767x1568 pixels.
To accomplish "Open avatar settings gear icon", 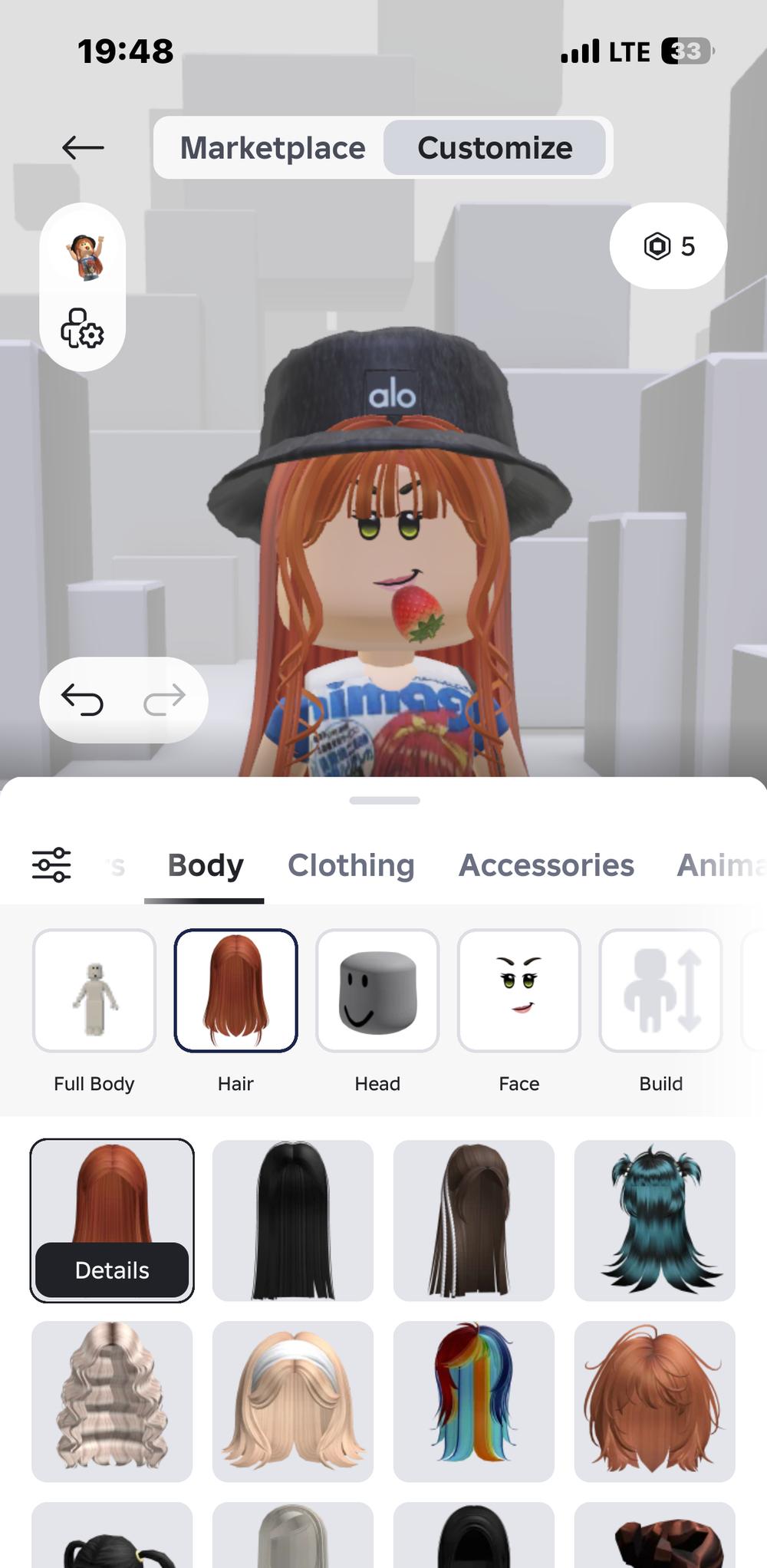I will [x=82, y=328].
